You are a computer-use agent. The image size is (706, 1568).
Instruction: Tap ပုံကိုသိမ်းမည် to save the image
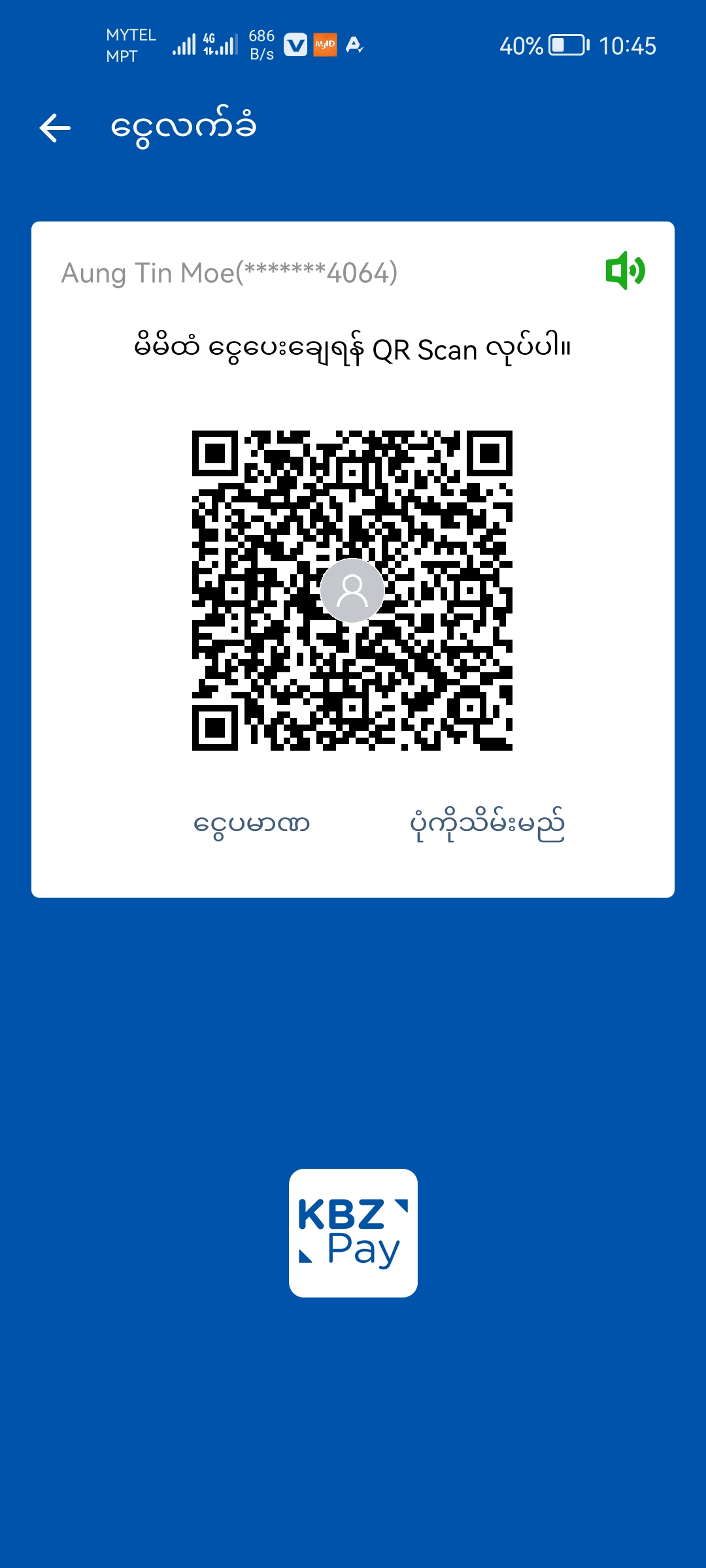click(x=487, y=825)
